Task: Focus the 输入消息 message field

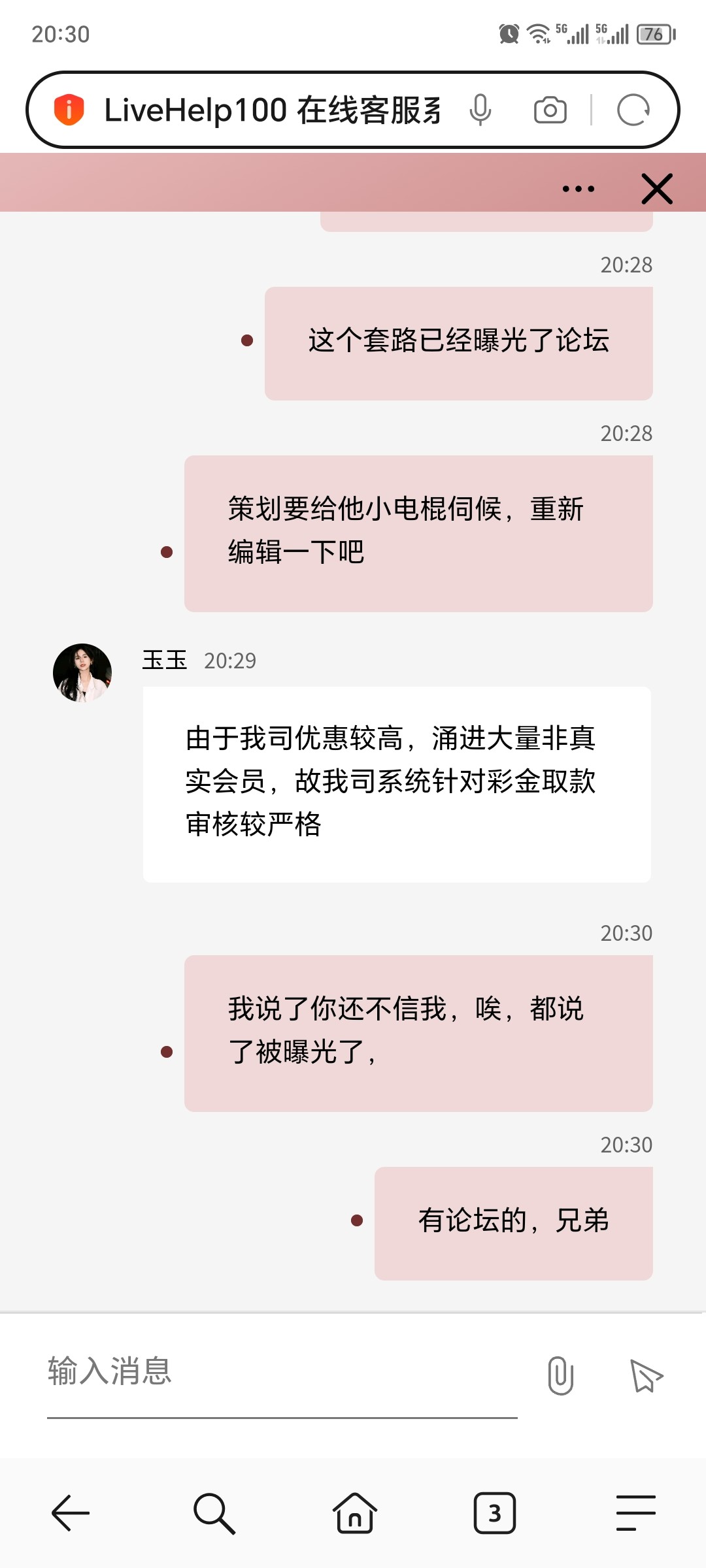Action: coord(281,1372)
